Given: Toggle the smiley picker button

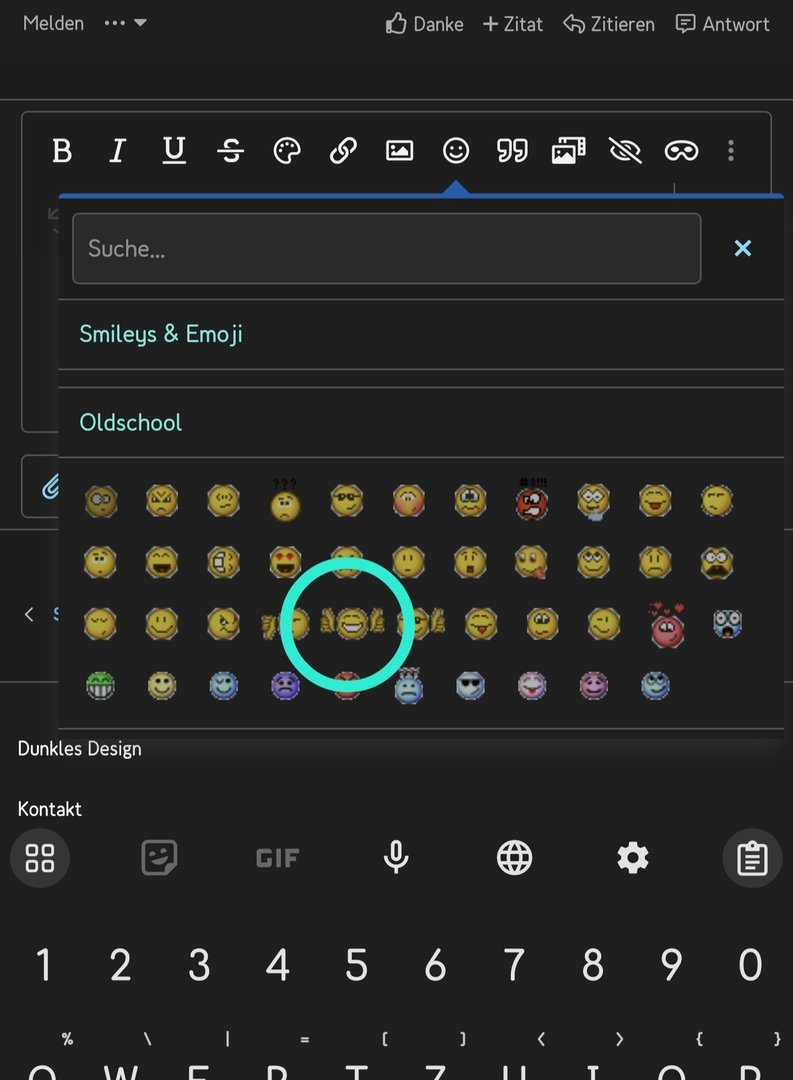Looking at the screenshot, I should pyautogui.click(x=456, y=151).
